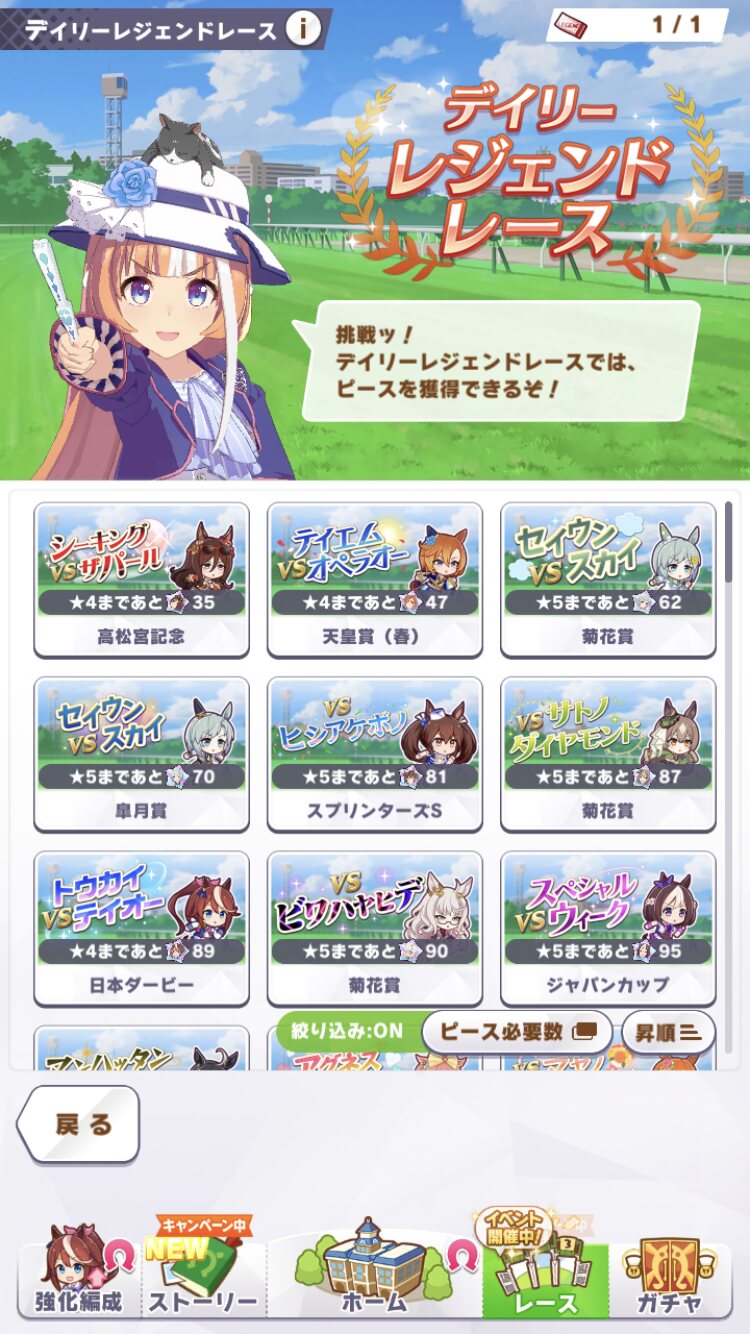Image resolution: width=750 pixels, height=1334 pixels.
Task: Change sorting via ピース必要数 button
Action: (516, 1031)
